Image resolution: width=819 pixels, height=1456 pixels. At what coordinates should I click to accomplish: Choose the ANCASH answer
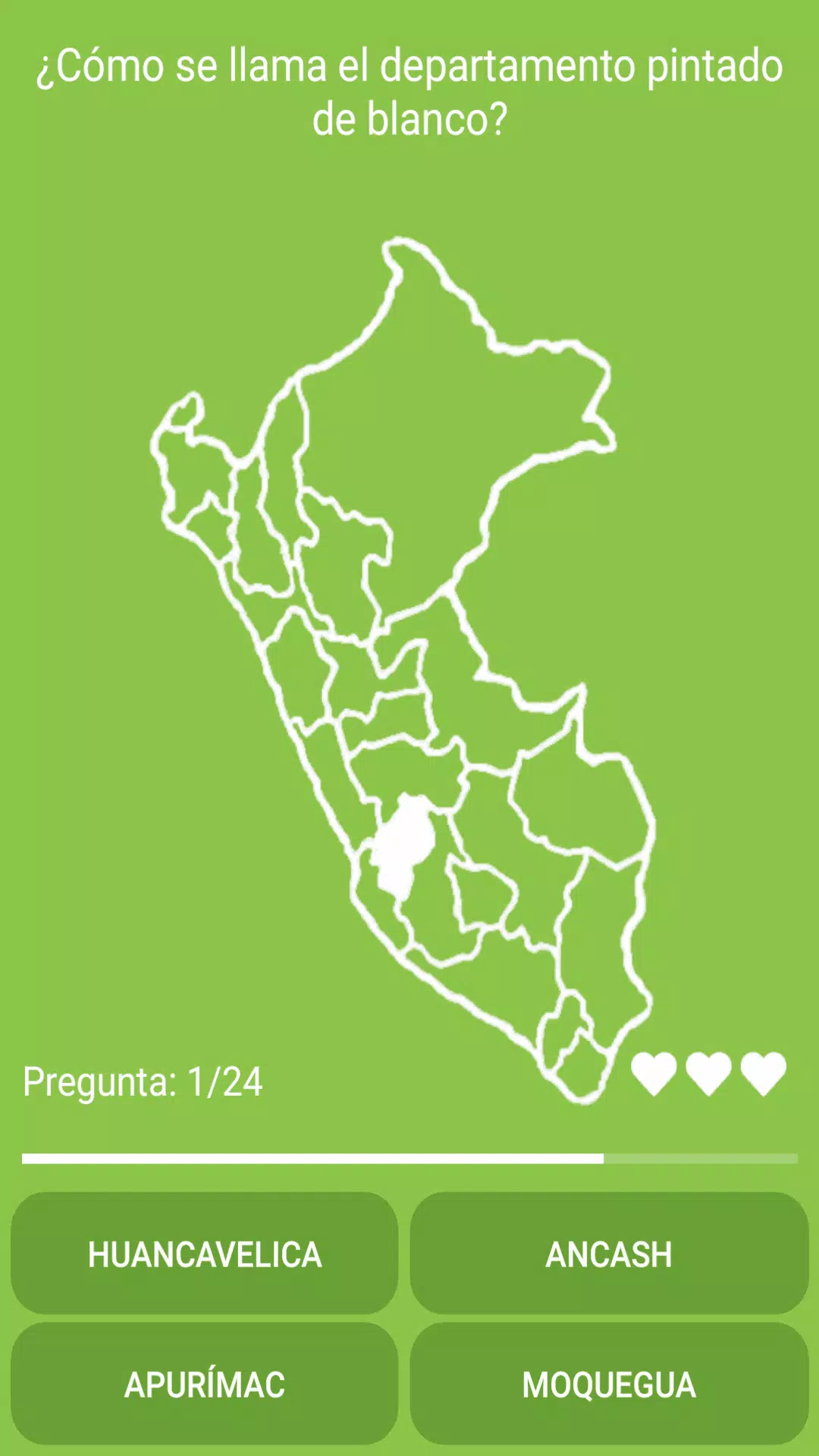click(610, 1255)
